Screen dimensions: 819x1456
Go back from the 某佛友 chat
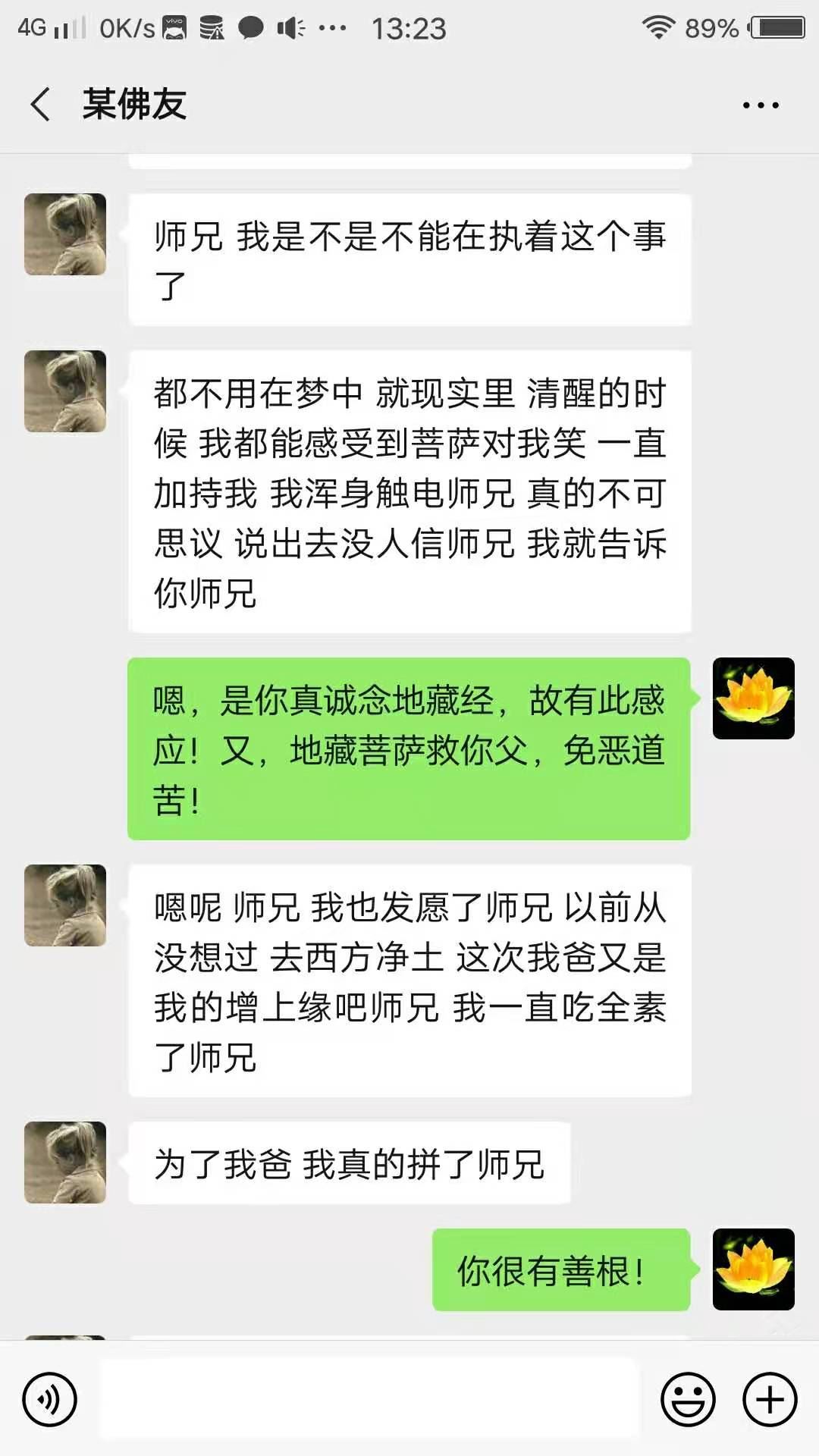[x=41, y=104]
